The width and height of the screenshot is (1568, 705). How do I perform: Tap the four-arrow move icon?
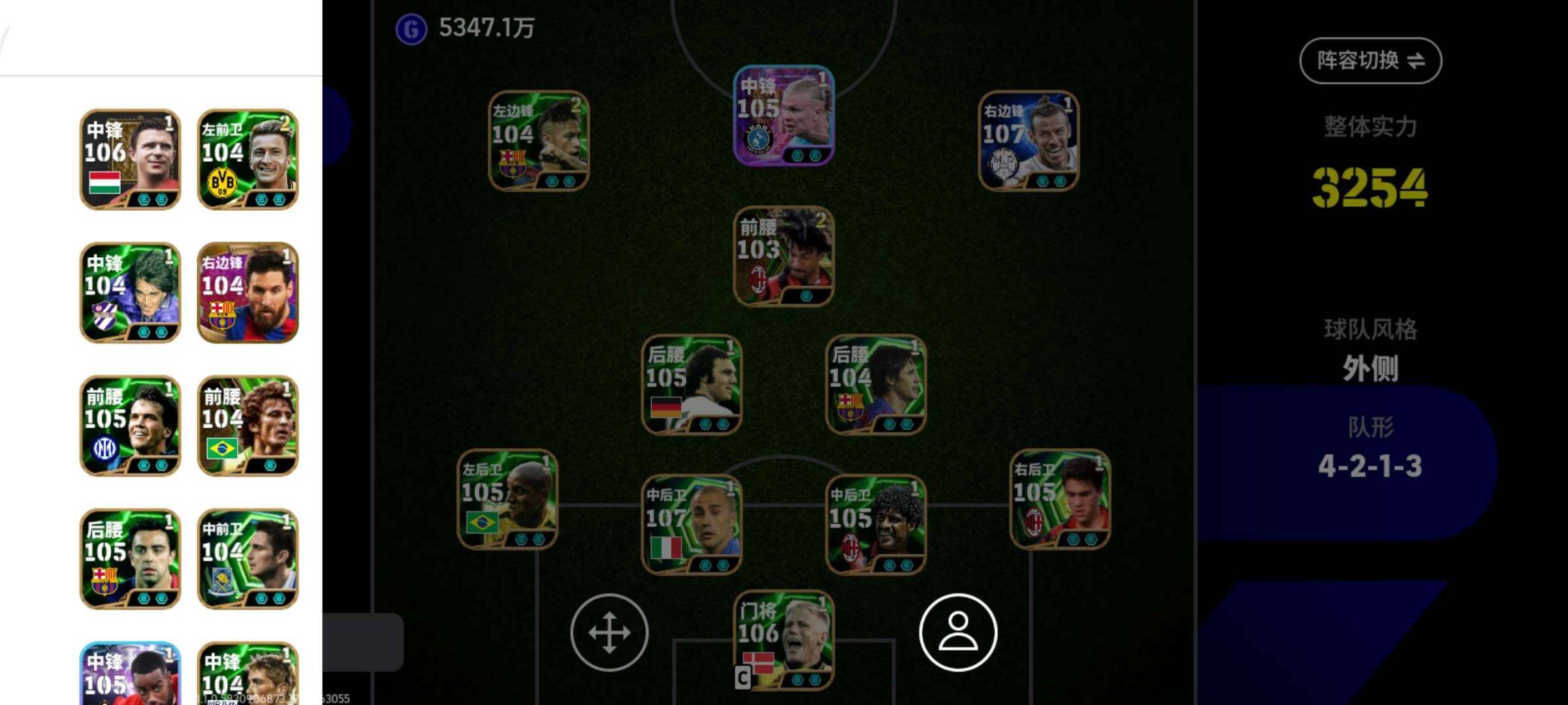609,632
